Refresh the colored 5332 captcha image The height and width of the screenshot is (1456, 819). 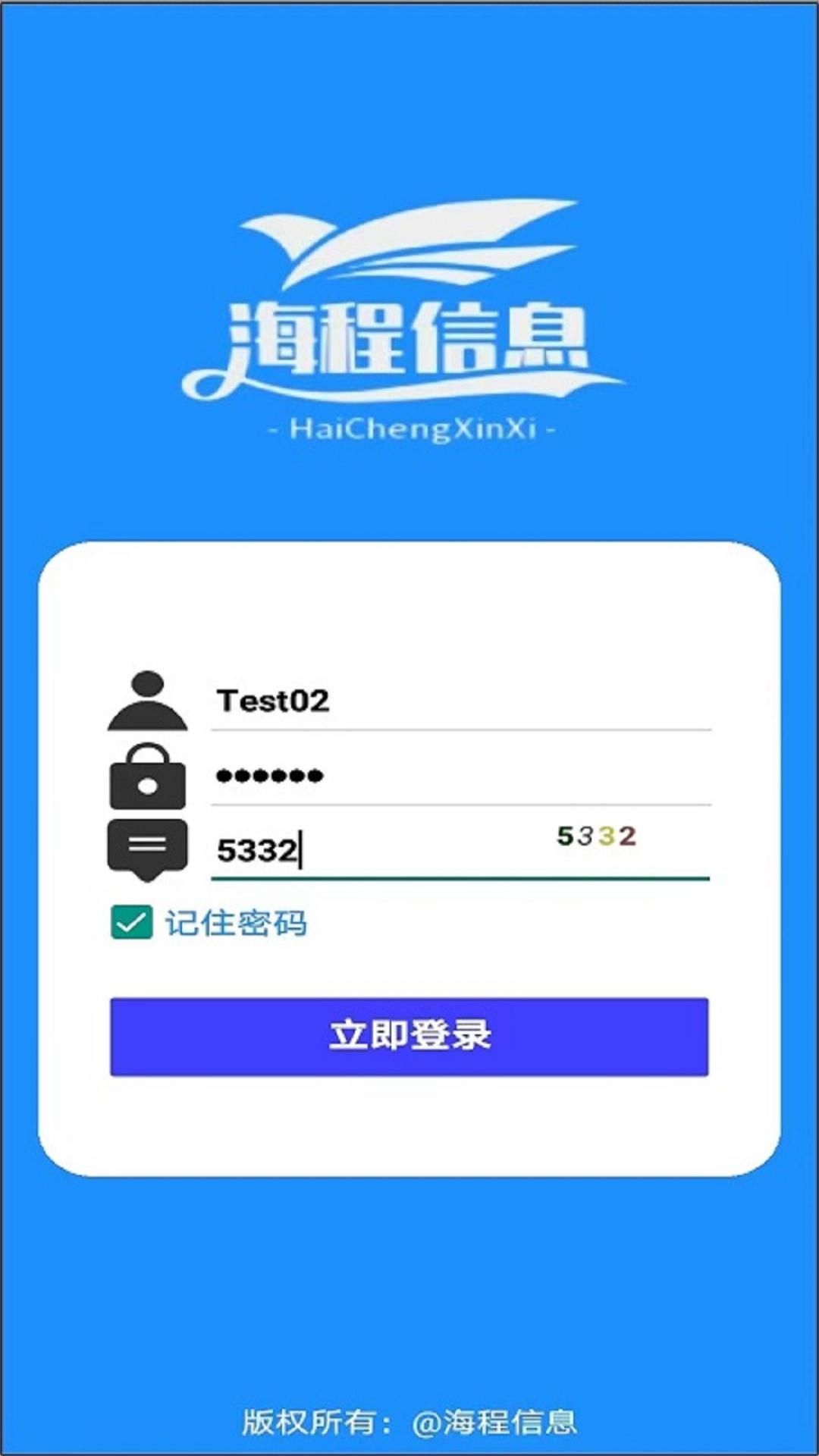click(596, 836)
